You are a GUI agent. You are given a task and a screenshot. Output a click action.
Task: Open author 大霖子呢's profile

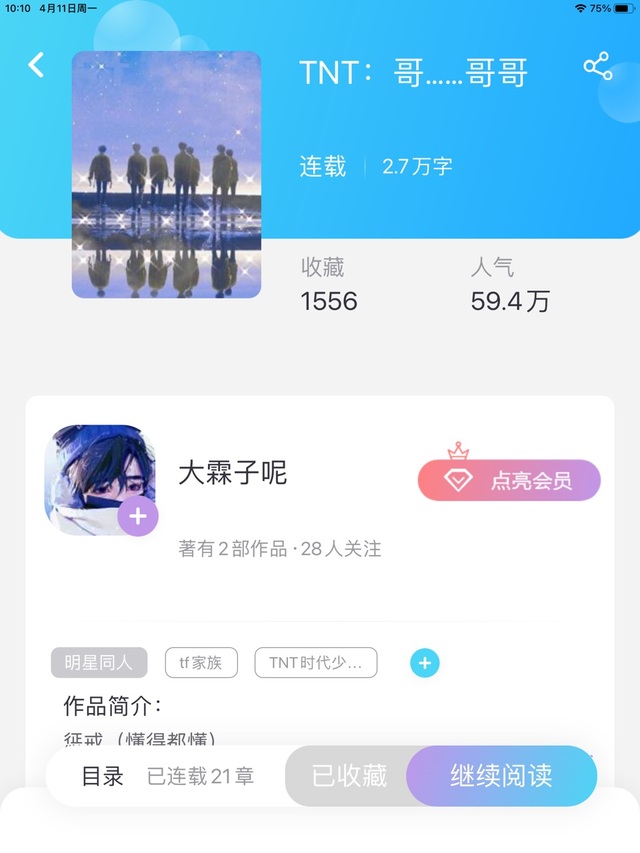[x=232, y=472]
